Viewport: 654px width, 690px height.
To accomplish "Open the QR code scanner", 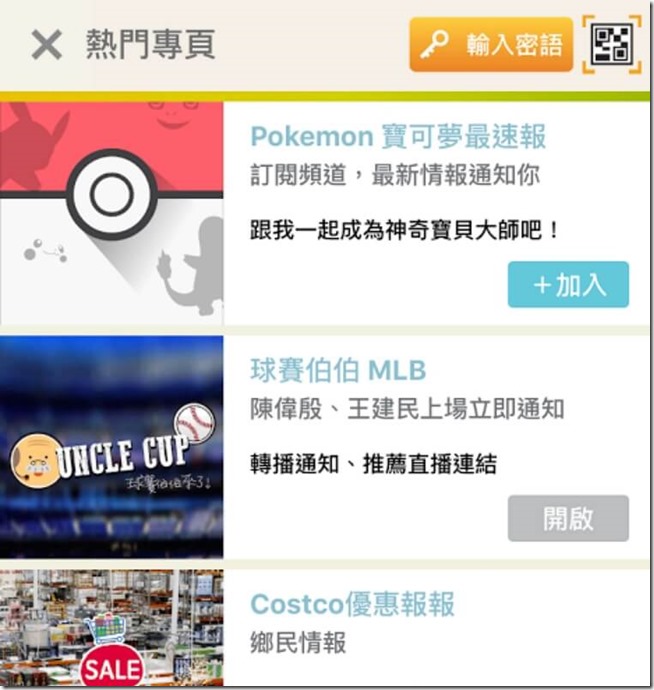I will pos(611,45).
